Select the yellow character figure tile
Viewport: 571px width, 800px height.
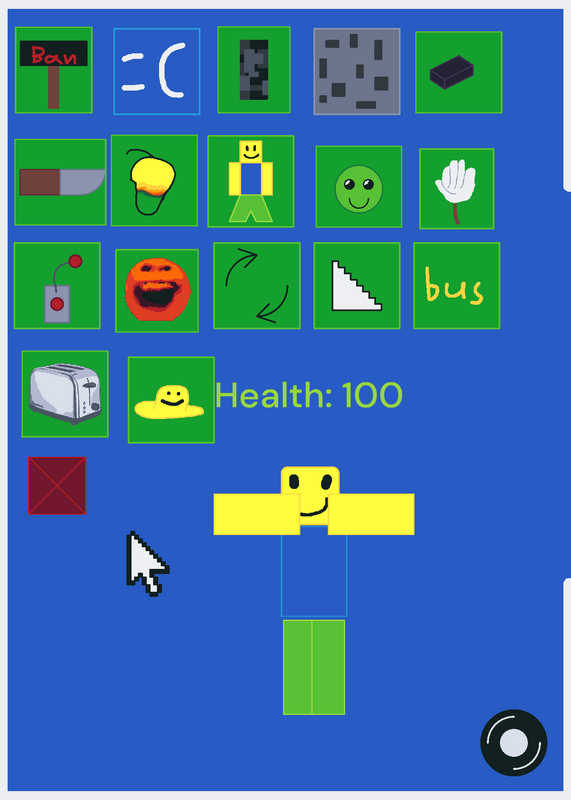tap(251, 181)
